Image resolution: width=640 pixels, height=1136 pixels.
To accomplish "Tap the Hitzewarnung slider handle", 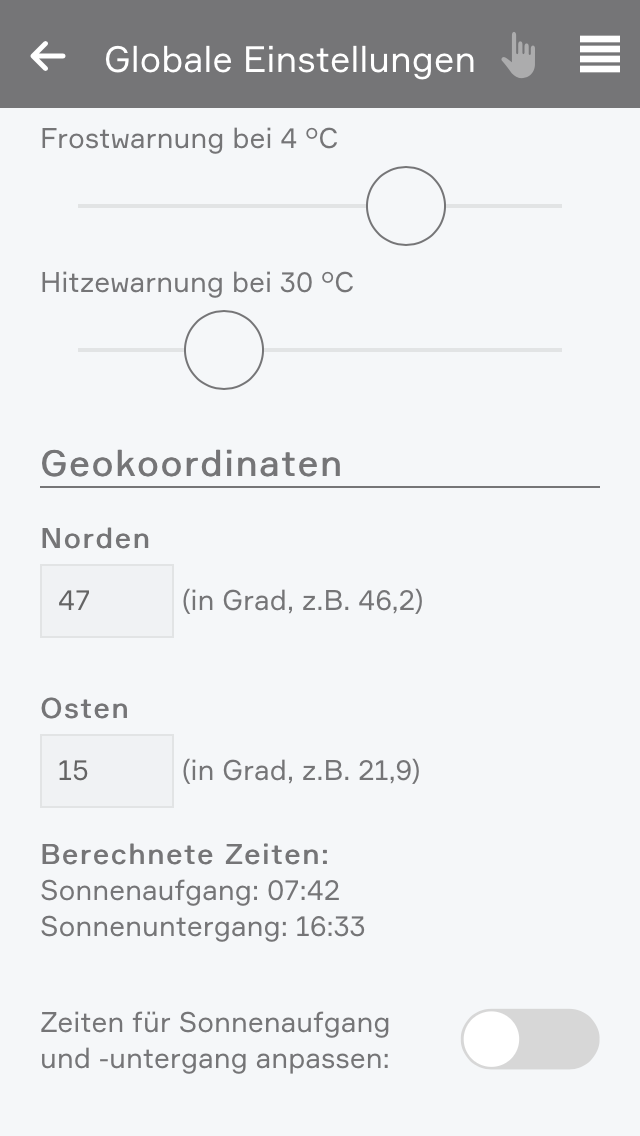I will [x=224, y=350].
